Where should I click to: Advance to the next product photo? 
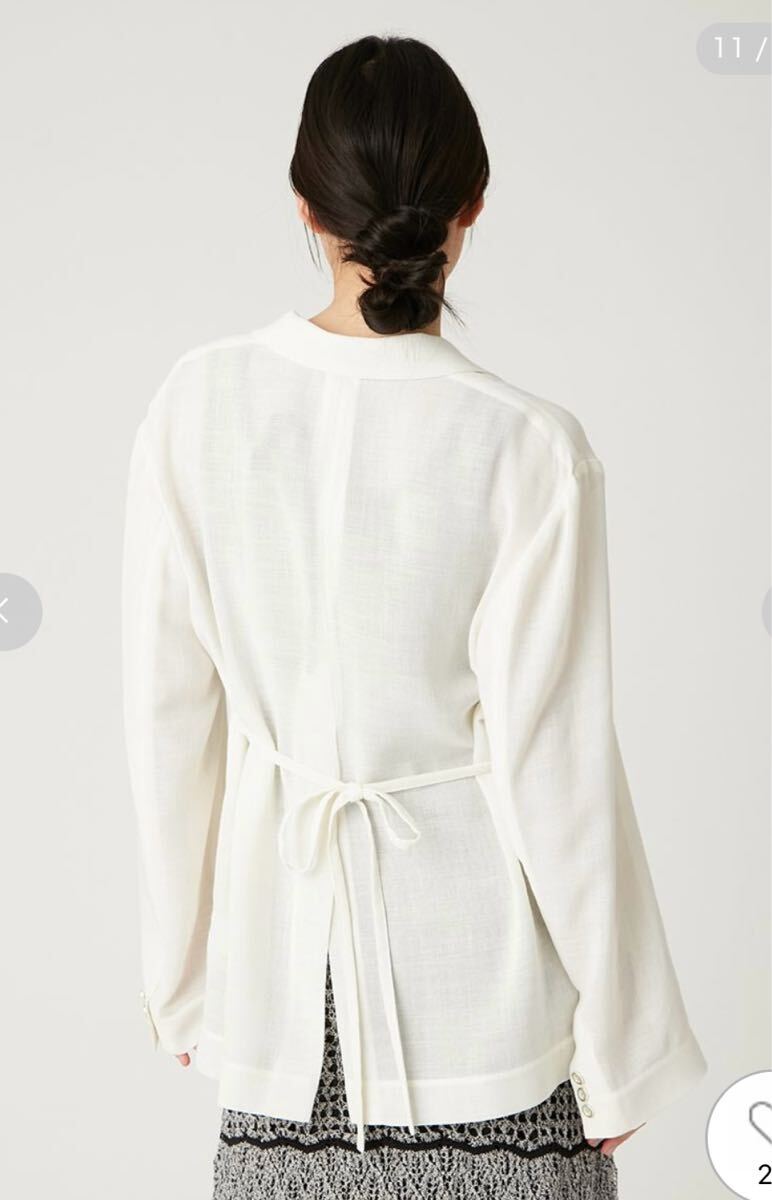pos(766,612)
